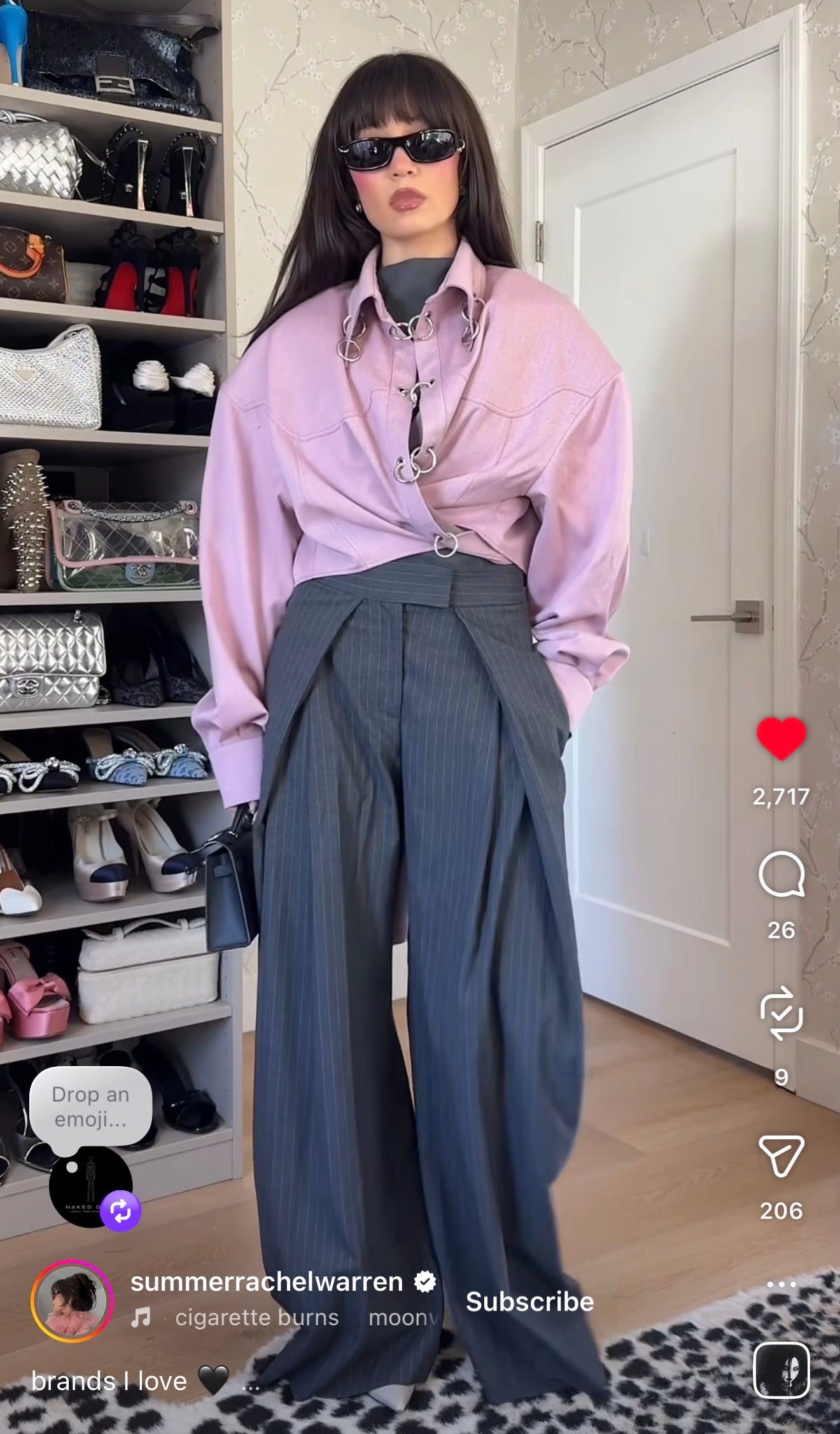Unlike the reel with the red heart
The image size is (840, 1434).
[781, 738]
